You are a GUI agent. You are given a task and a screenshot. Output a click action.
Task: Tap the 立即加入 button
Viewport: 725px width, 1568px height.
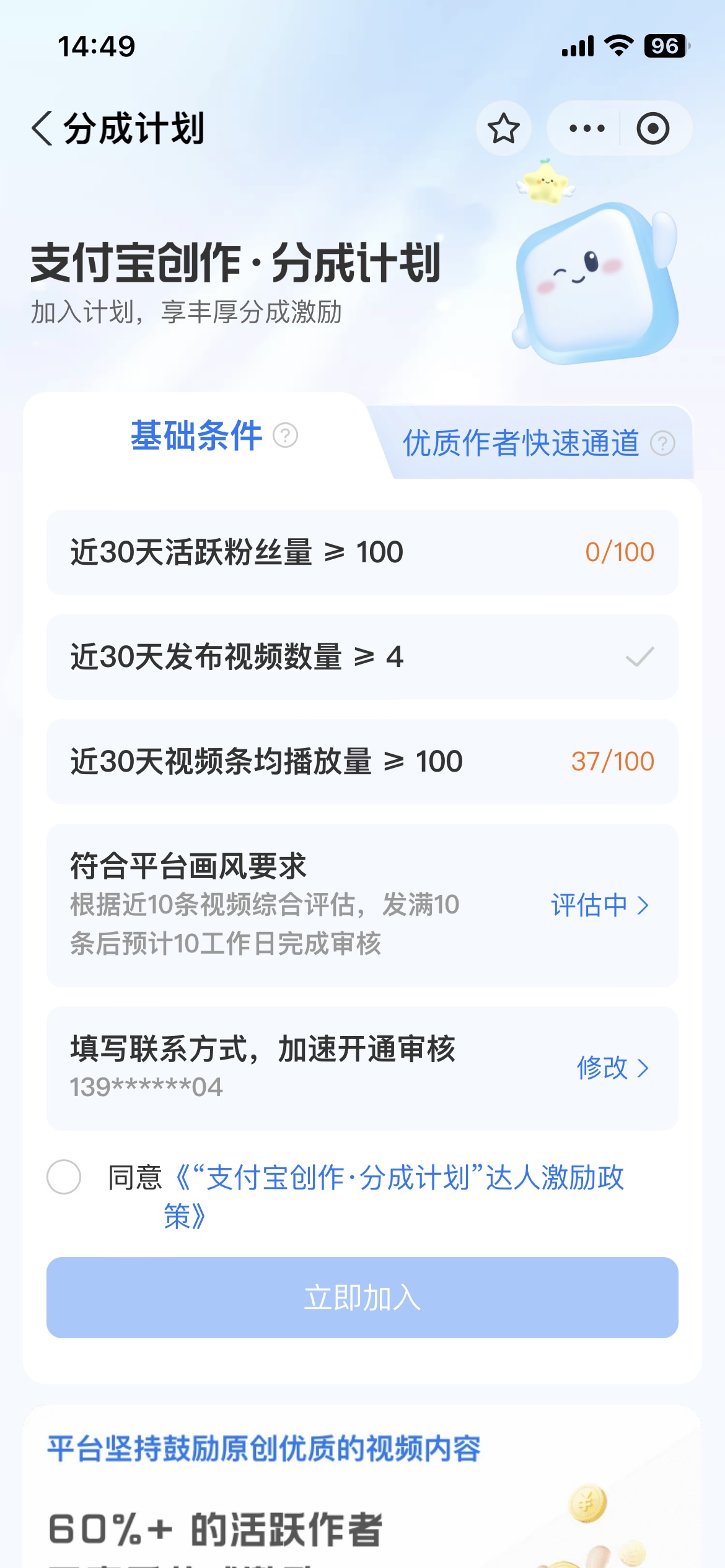(362, 1297)
